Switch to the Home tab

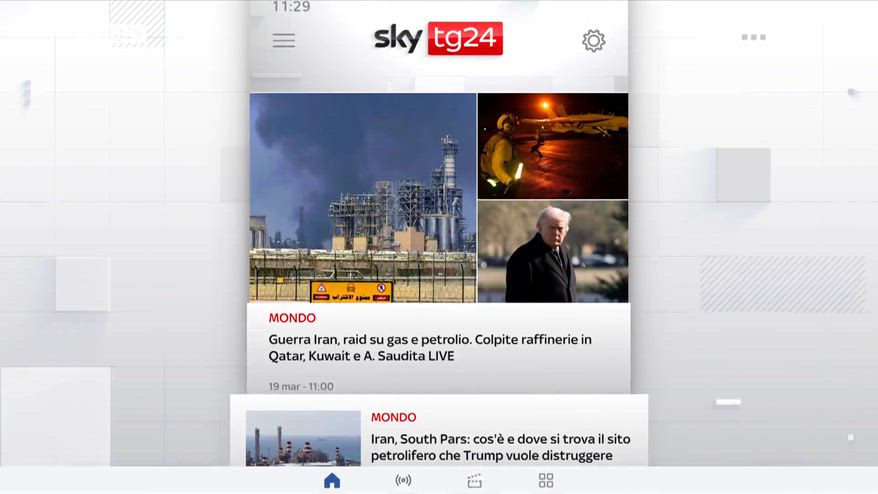click(332, 481)
